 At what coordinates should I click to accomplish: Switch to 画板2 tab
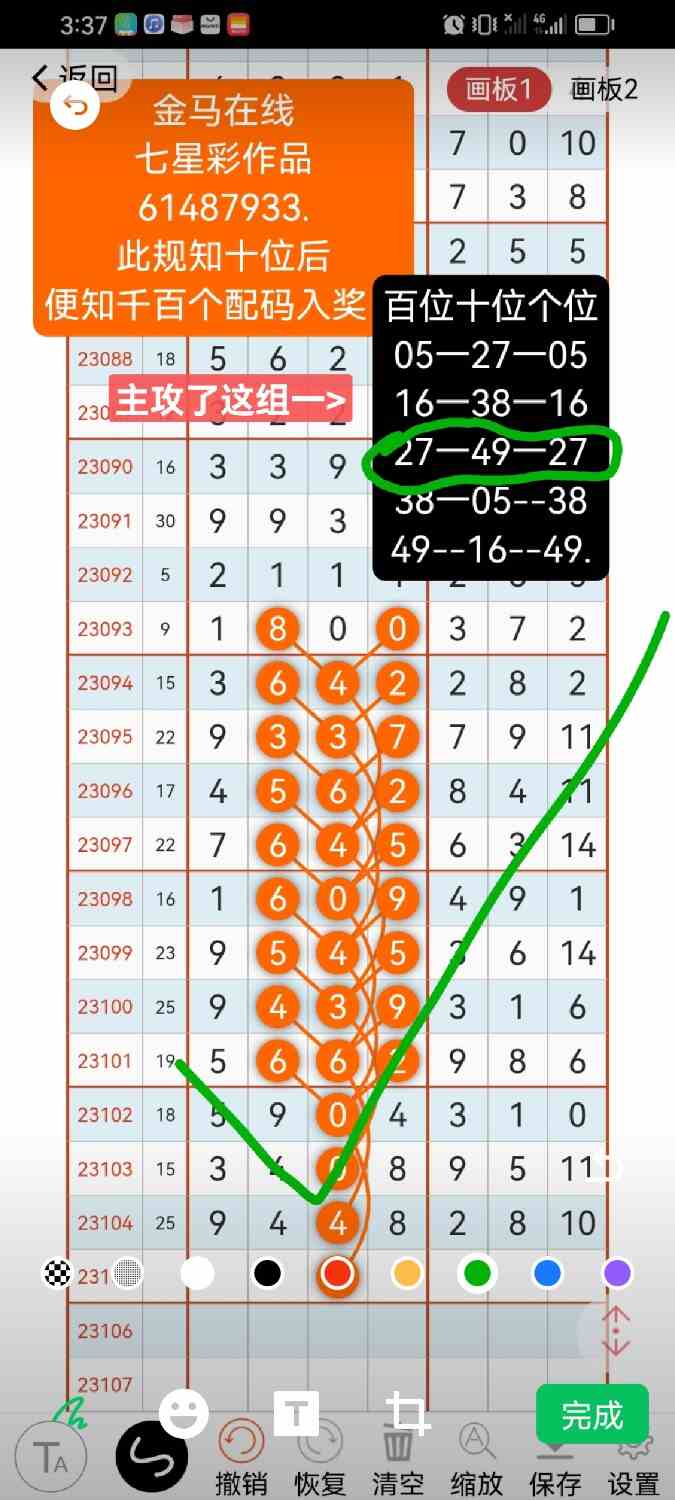point(604,90)
